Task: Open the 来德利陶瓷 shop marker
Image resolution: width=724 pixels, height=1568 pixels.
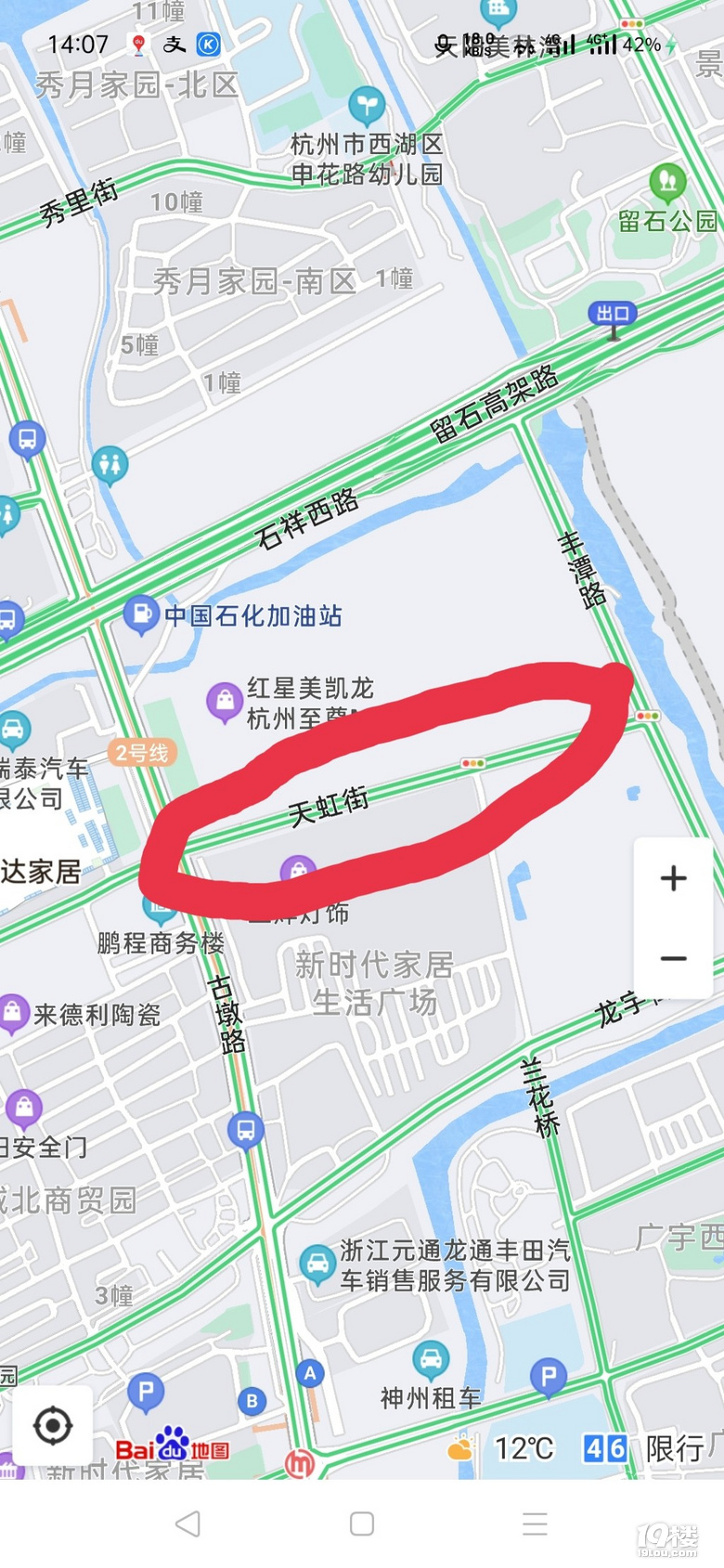Action: tap(14, 1013)
